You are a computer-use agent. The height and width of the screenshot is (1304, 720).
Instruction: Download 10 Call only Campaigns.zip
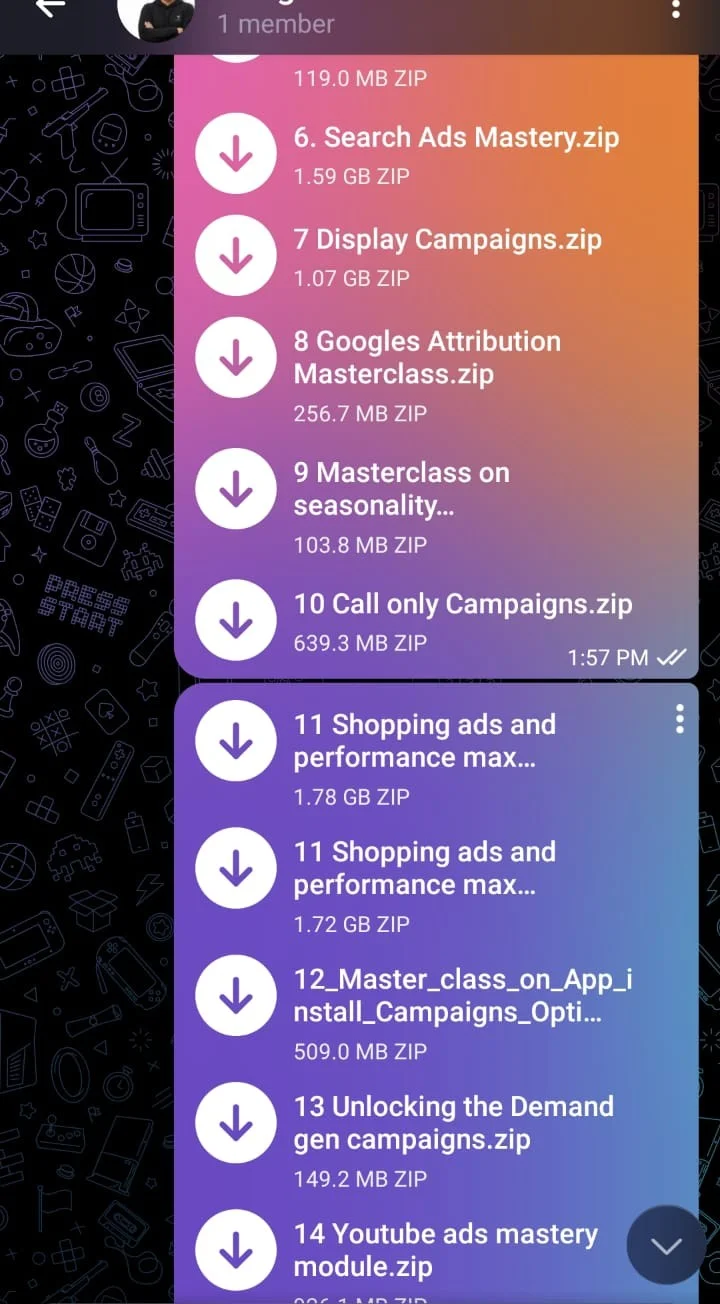click(236, 620)
